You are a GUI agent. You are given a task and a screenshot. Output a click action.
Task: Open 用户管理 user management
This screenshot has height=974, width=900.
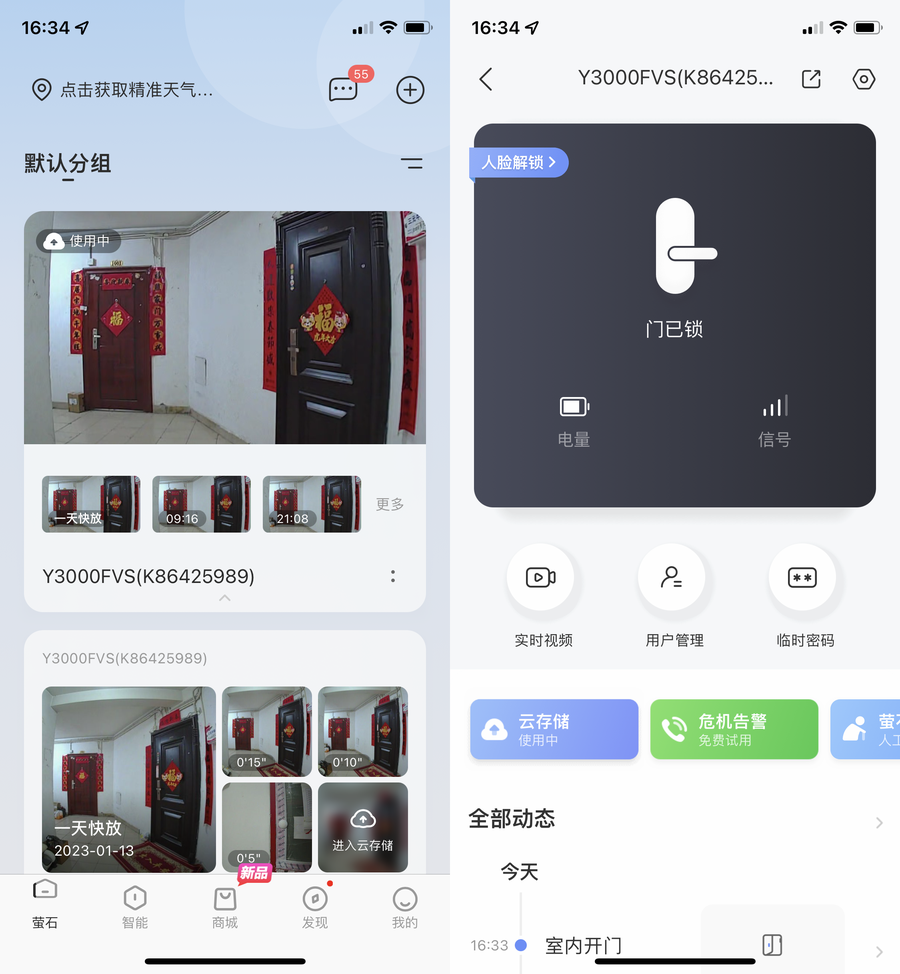(x=672, y=578)
